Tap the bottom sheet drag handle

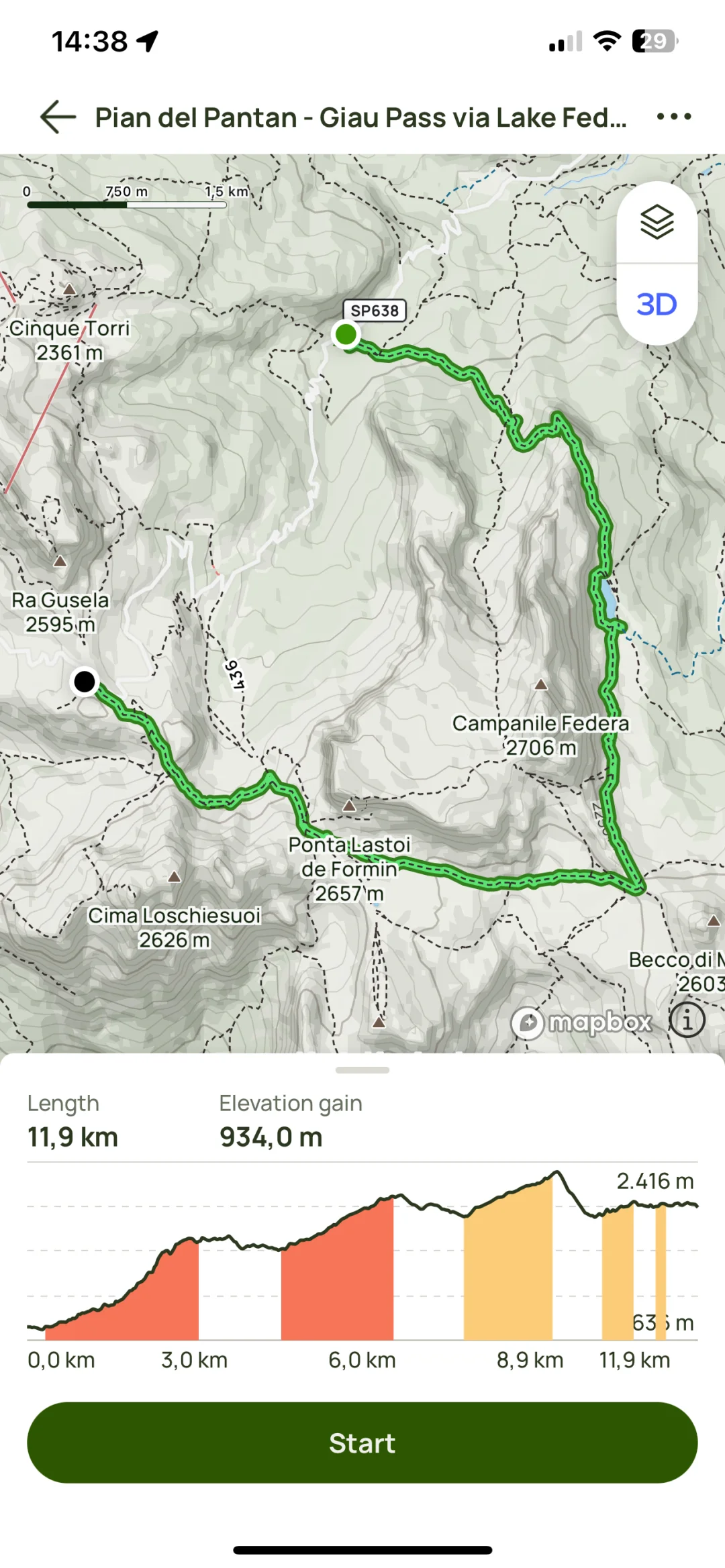click(362, 1070)
